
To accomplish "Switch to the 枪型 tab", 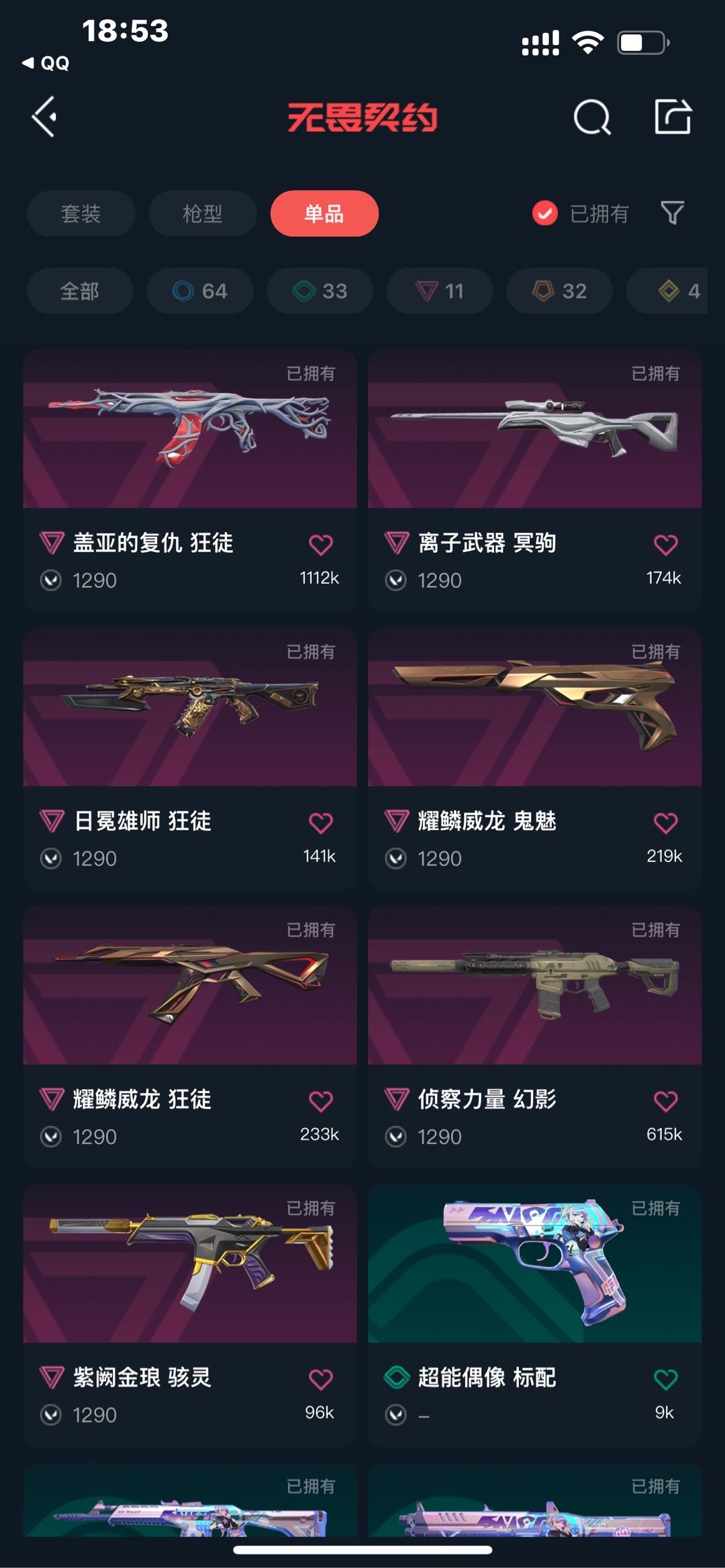I will [203, 213].
